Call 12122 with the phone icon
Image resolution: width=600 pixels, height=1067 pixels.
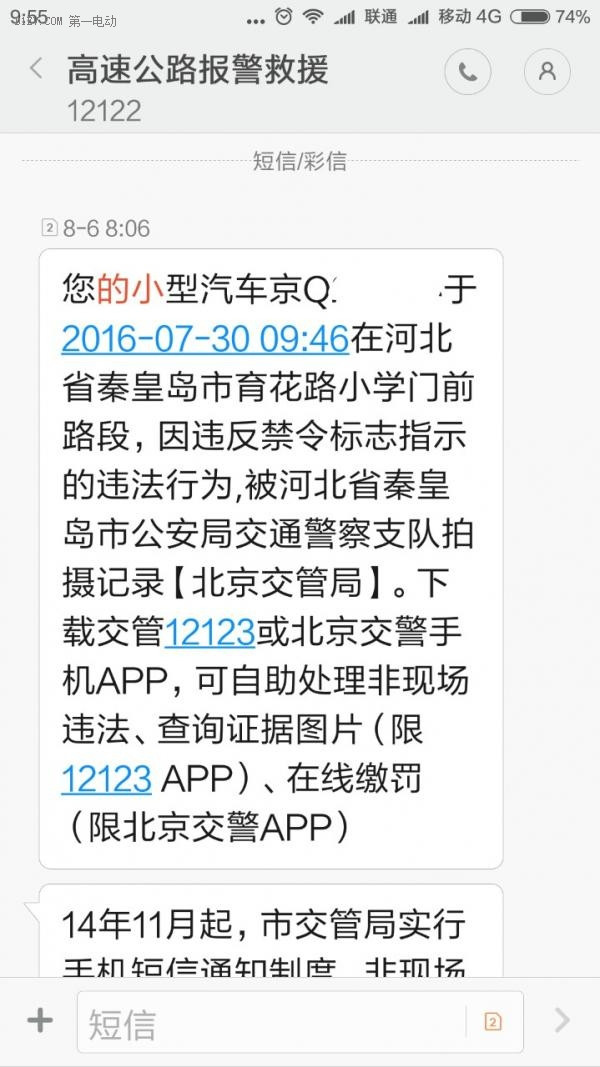point(467,71)
